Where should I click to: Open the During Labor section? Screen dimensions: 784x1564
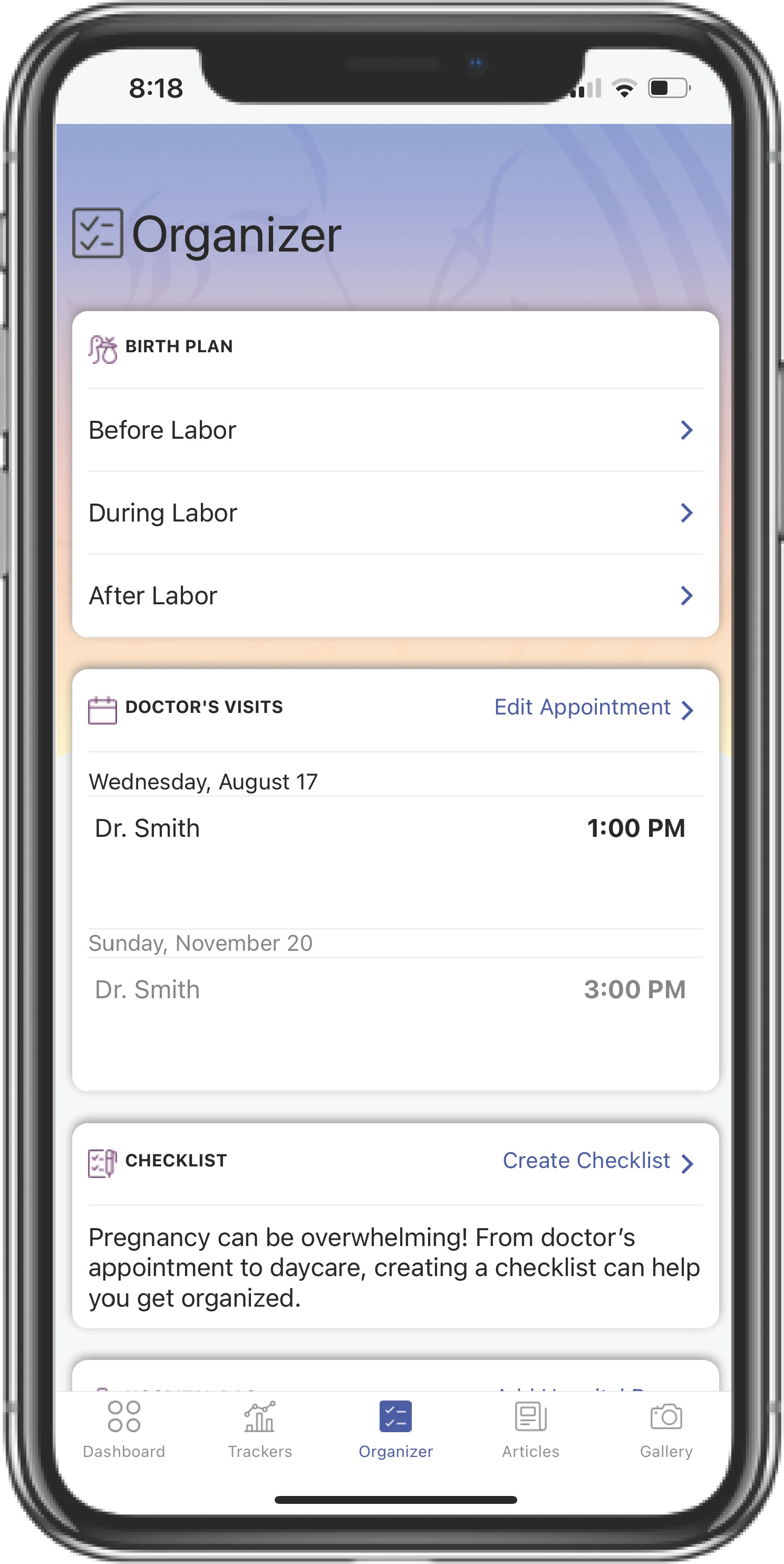[395, 513]
